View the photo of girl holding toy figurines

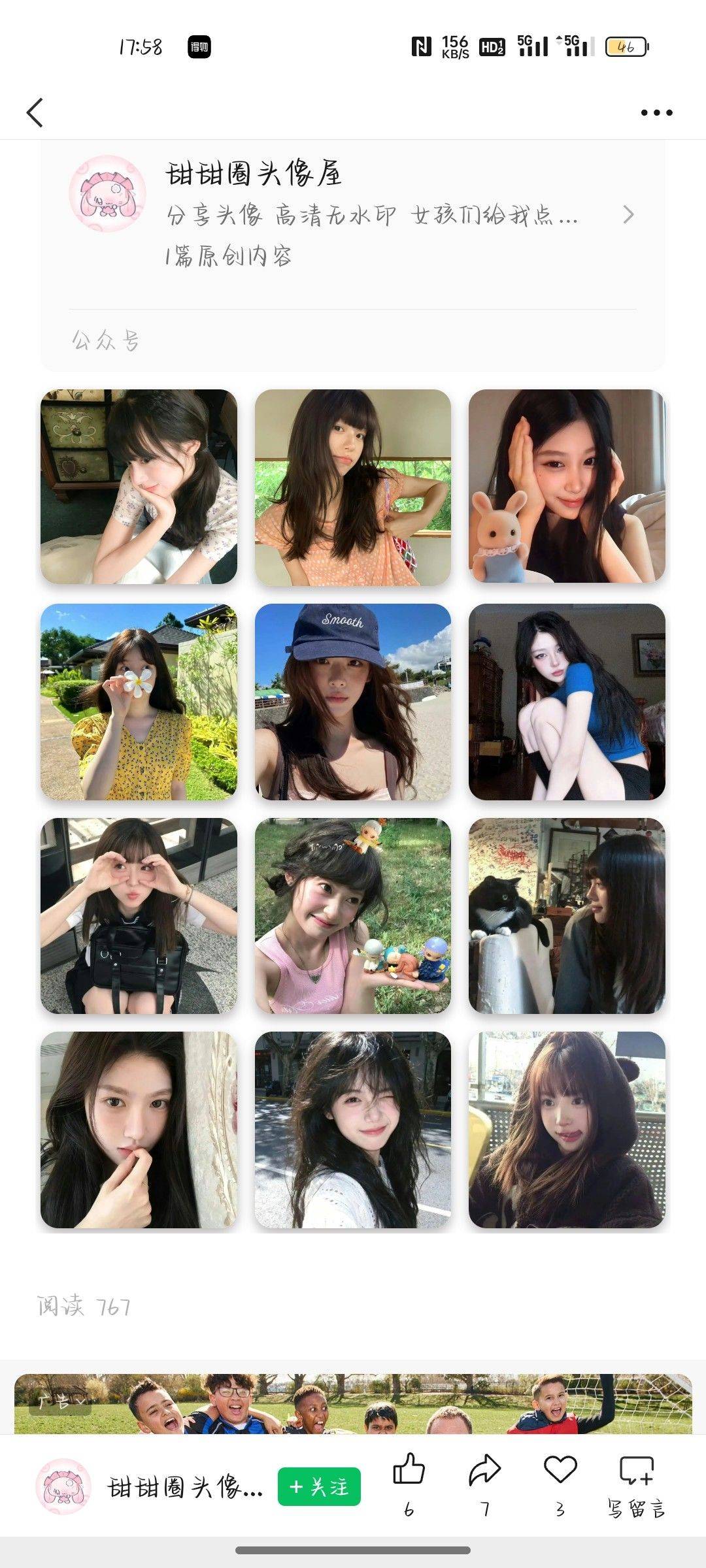(x=353, y=916)
